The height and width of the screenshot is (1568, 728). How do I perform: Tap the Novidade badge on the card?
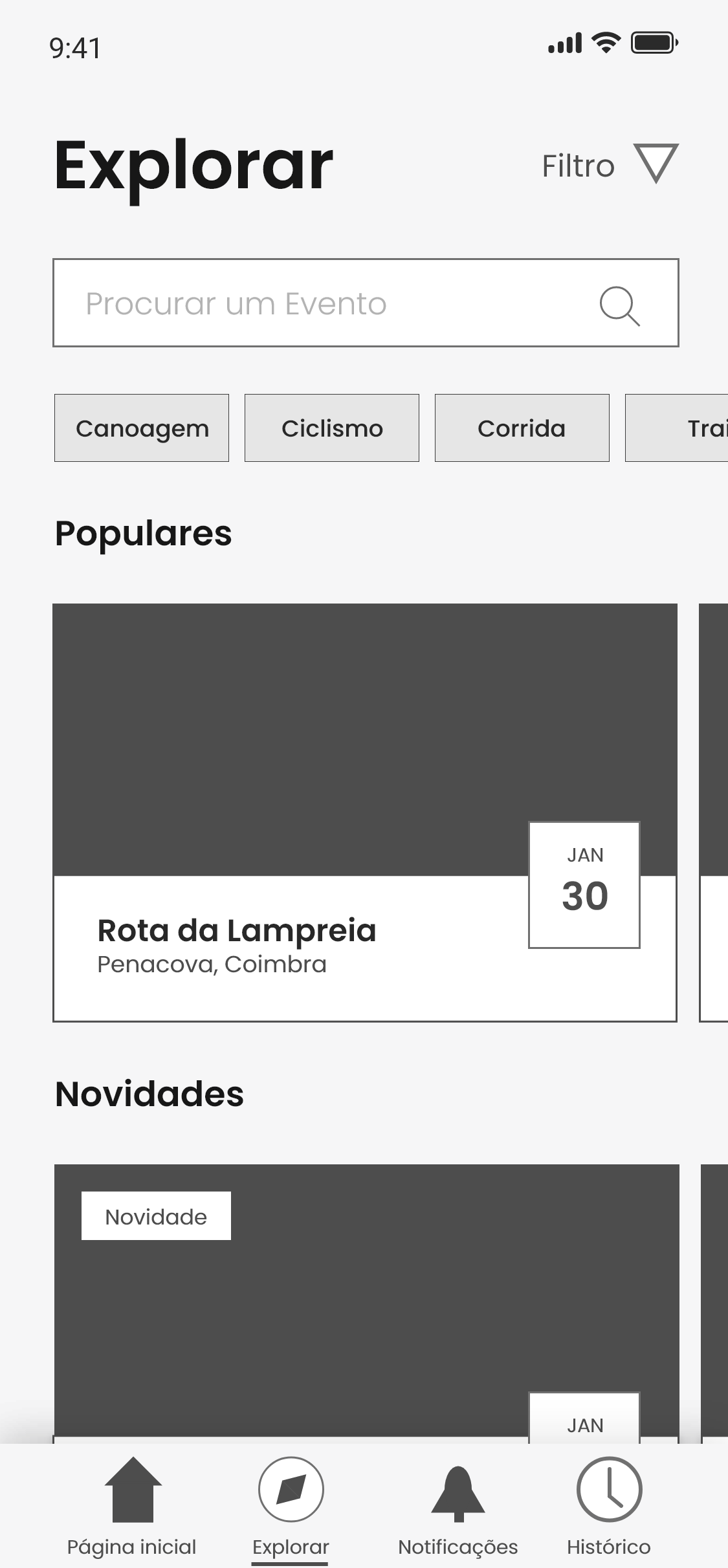pyautogui.click(x=155, y=1215)
